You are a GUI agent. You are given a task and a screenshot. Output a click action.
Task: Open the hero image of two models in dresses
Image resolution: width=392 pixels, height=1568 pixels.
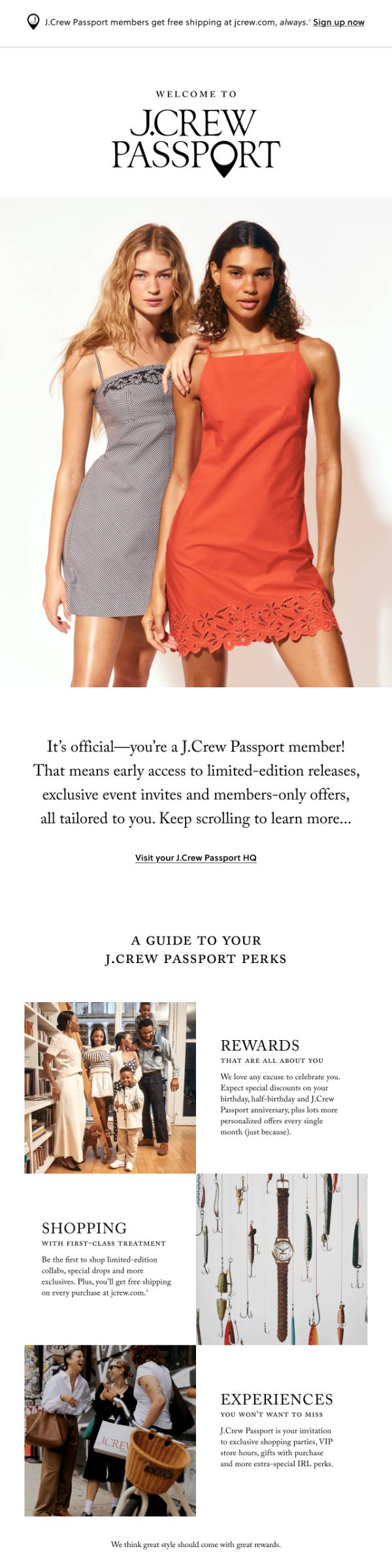[x=196, y=442]
